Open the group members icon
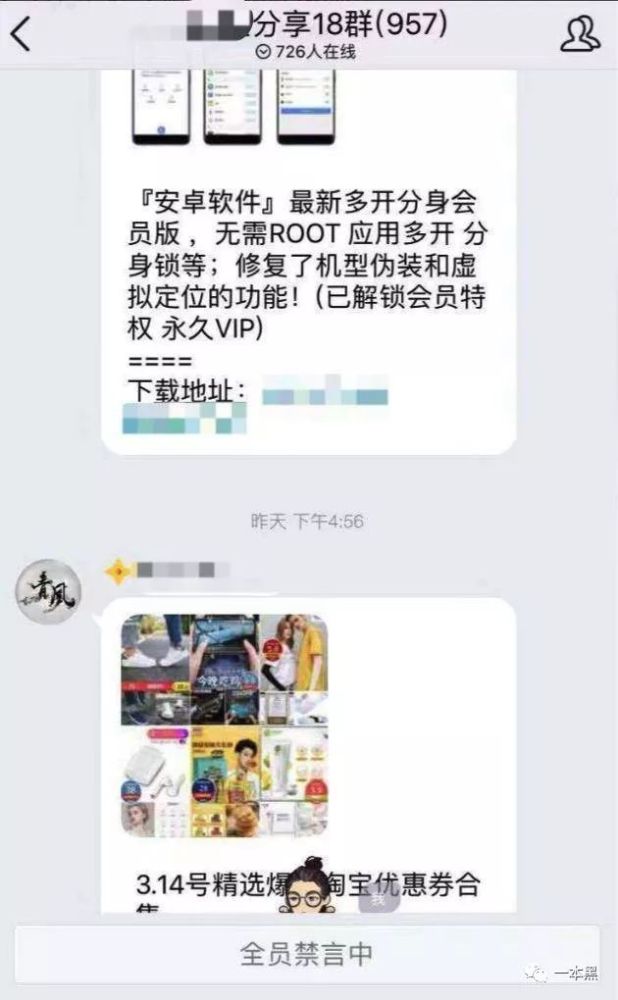Screen dimensions: 618x1000 580,34
